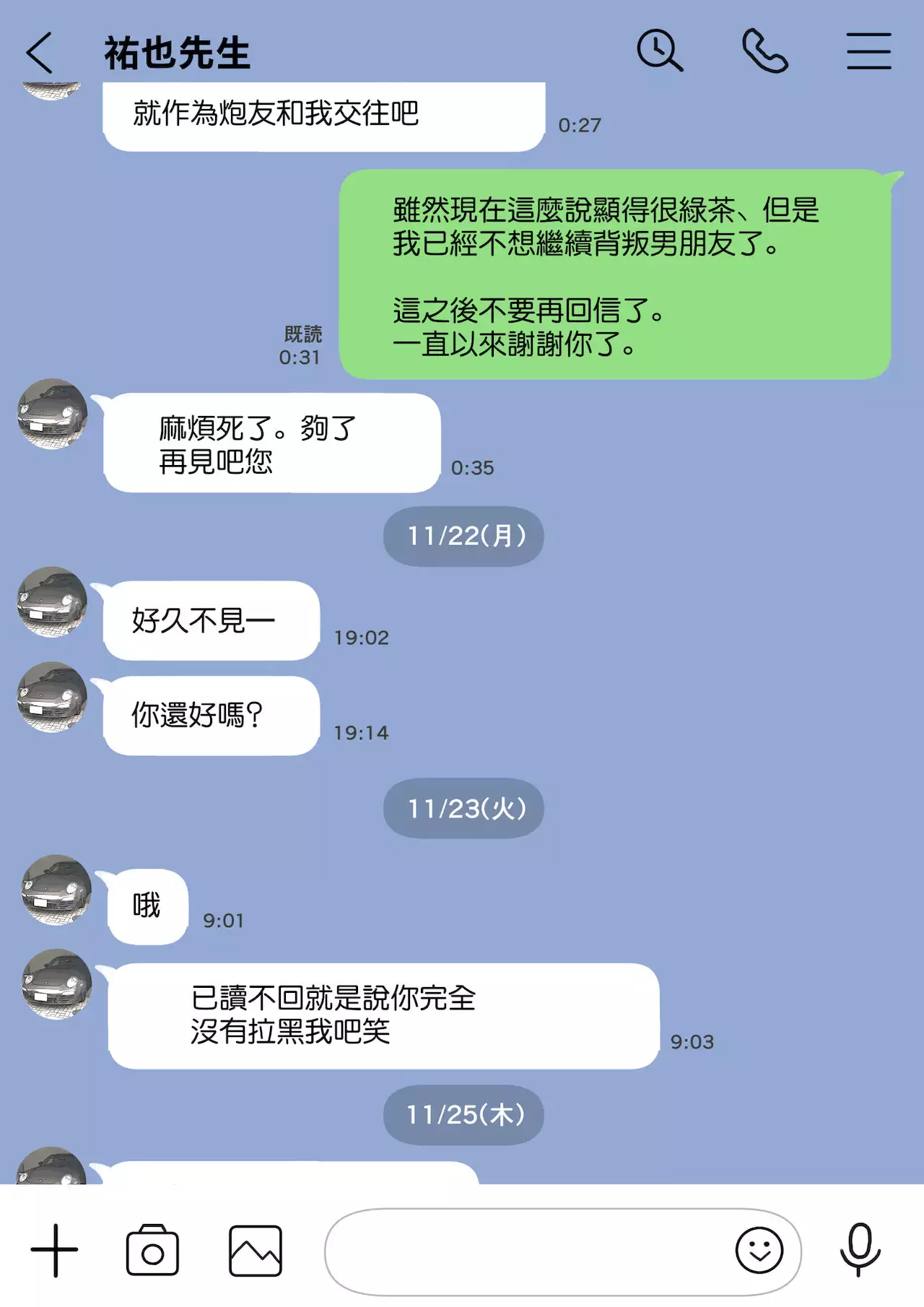Record a voice message
The height and width of the screenshot is (1307, 924).
860,1250
